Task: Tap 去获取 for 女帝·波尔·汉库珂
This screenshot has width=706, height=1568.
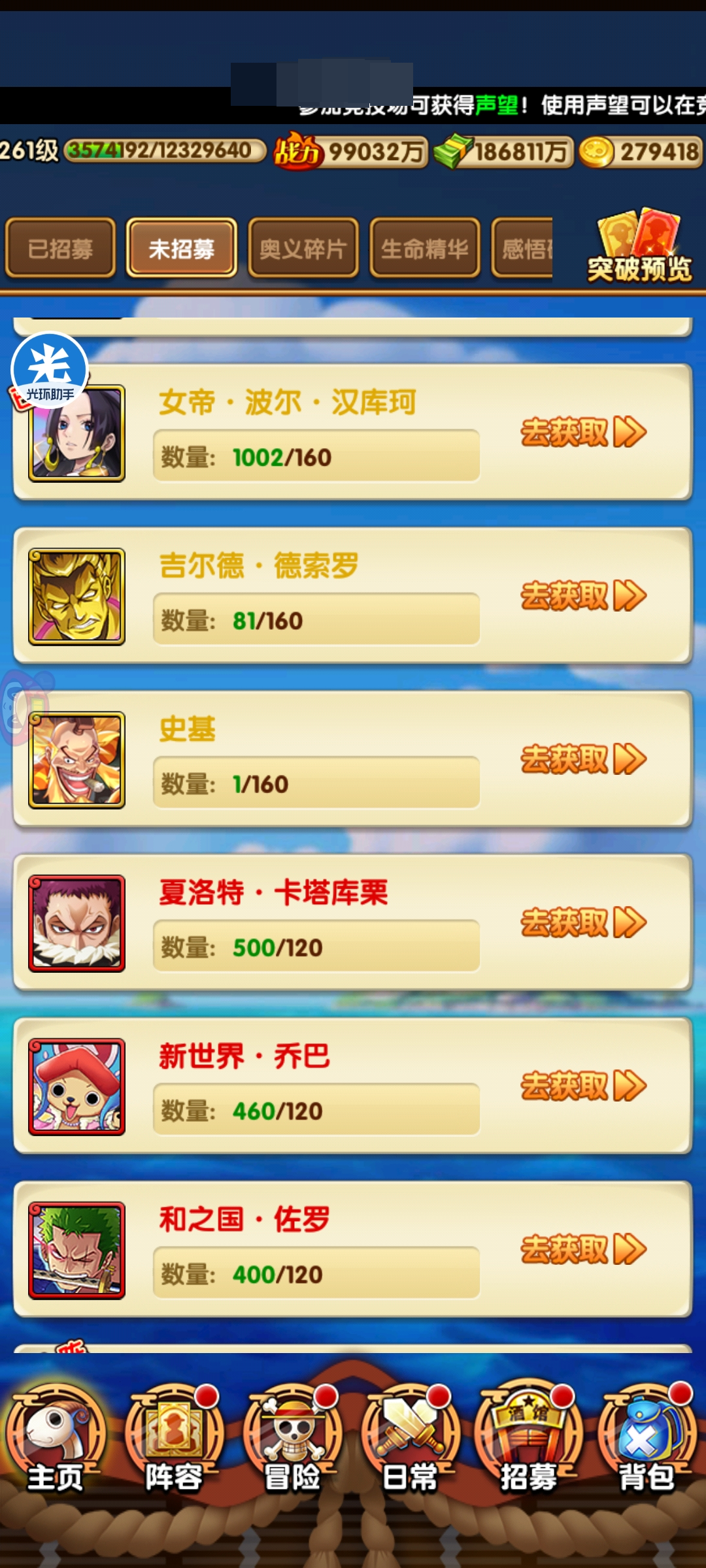Action: (x=583, y=433)
